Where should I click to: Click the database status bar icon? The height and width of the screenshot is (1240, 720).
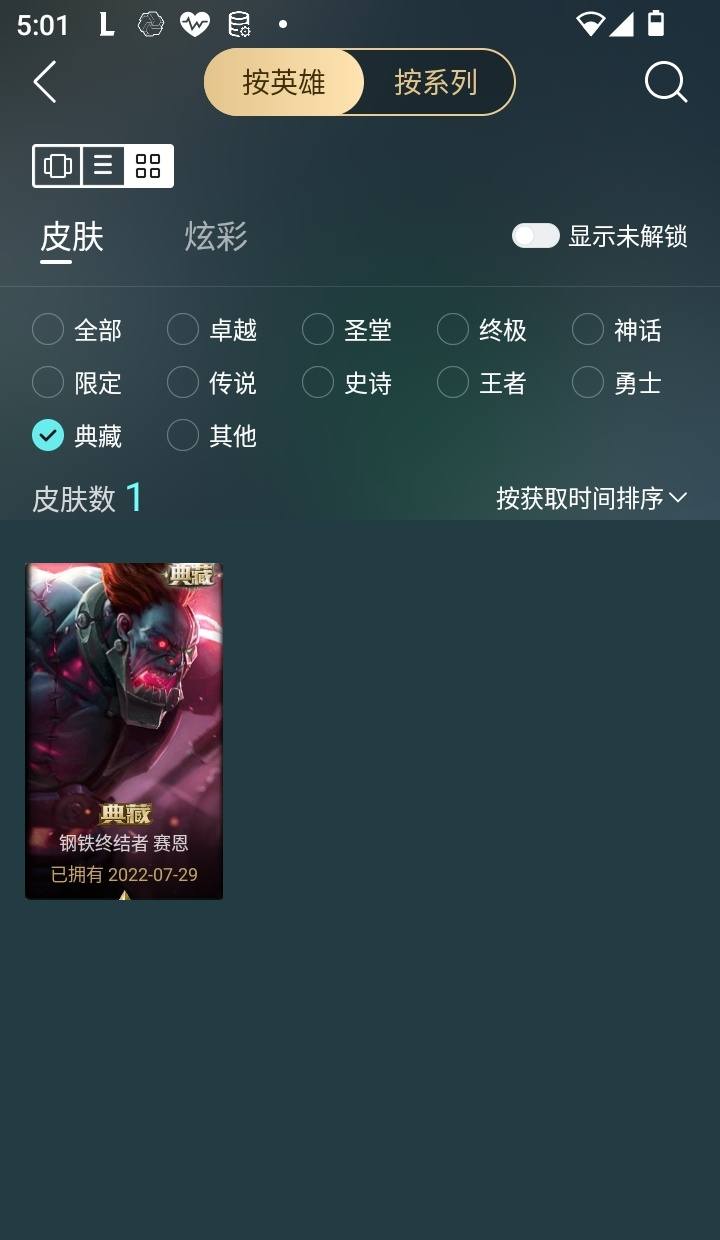tap(238, 23)
